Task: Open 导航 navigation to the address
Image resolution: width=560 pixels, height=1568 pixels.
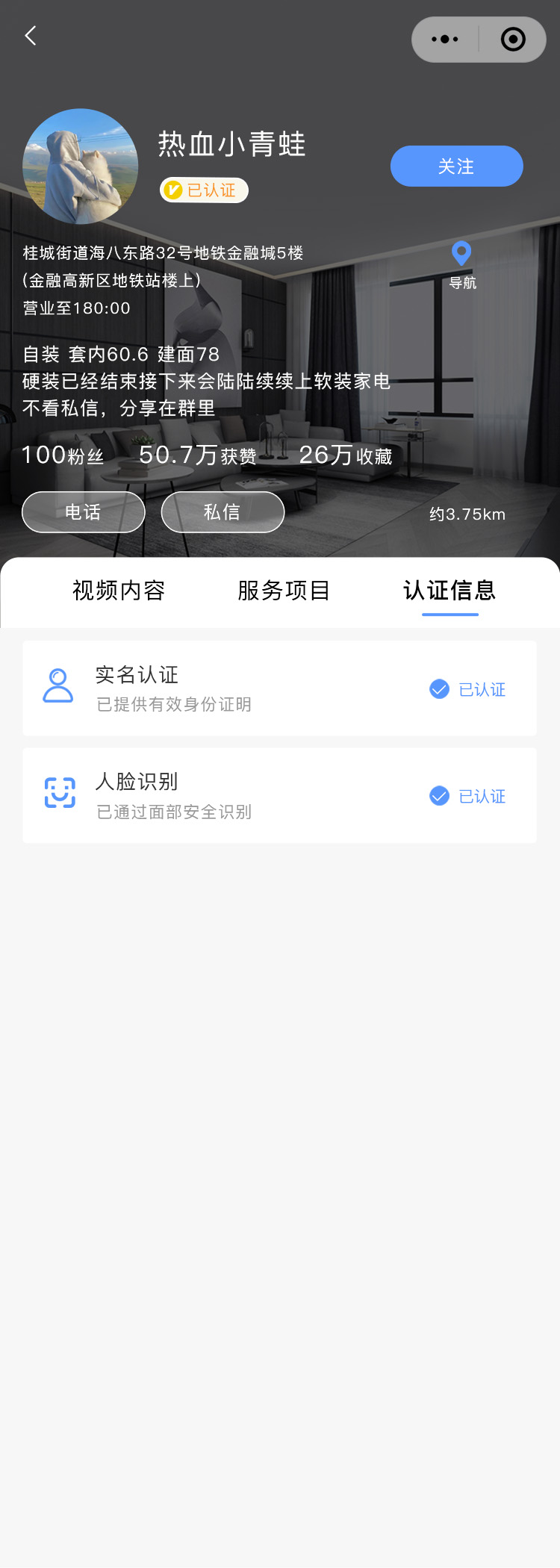Action: click(x=462, y=264)
